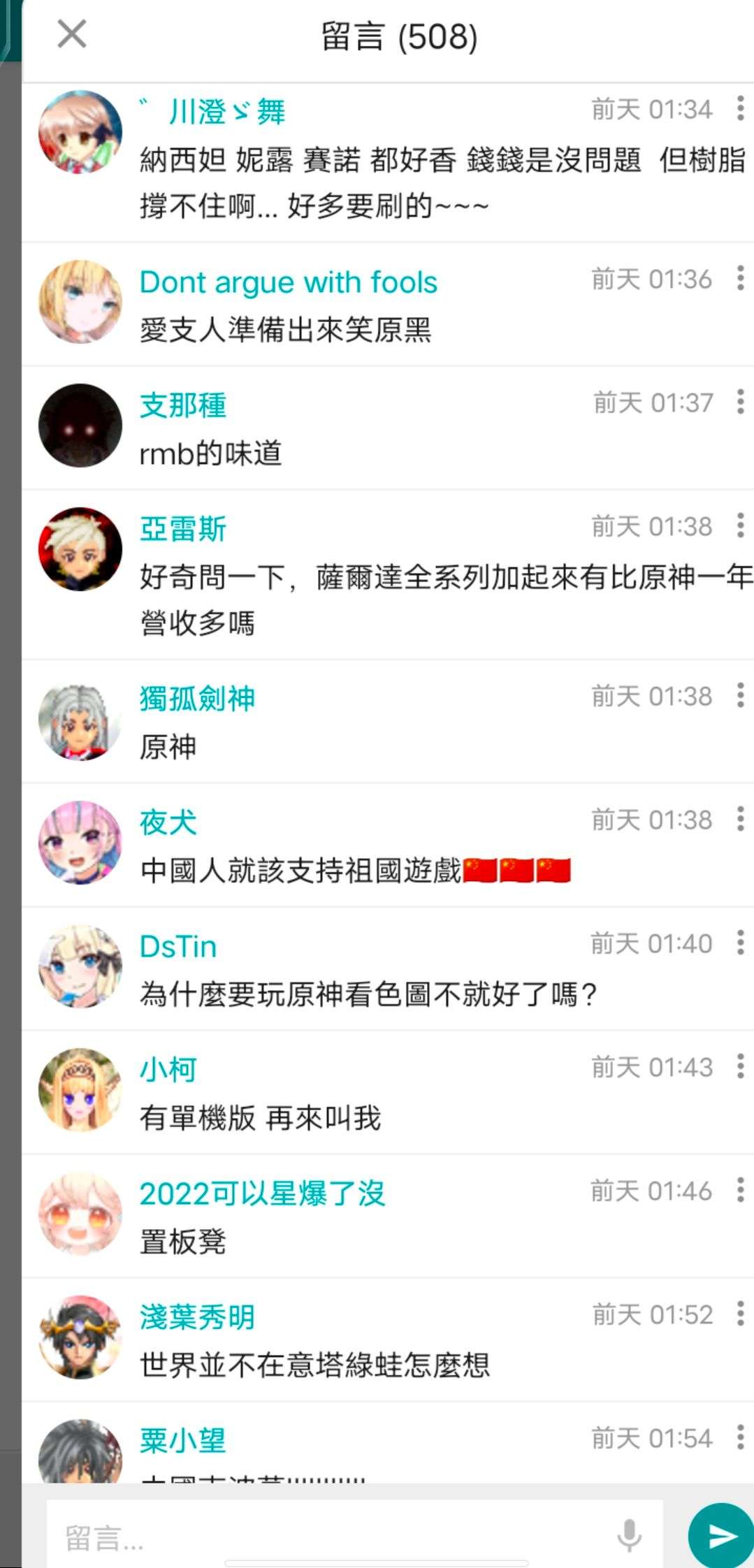Send the comment with paper plane button
754x1568 pixels.
[722, 1535]
